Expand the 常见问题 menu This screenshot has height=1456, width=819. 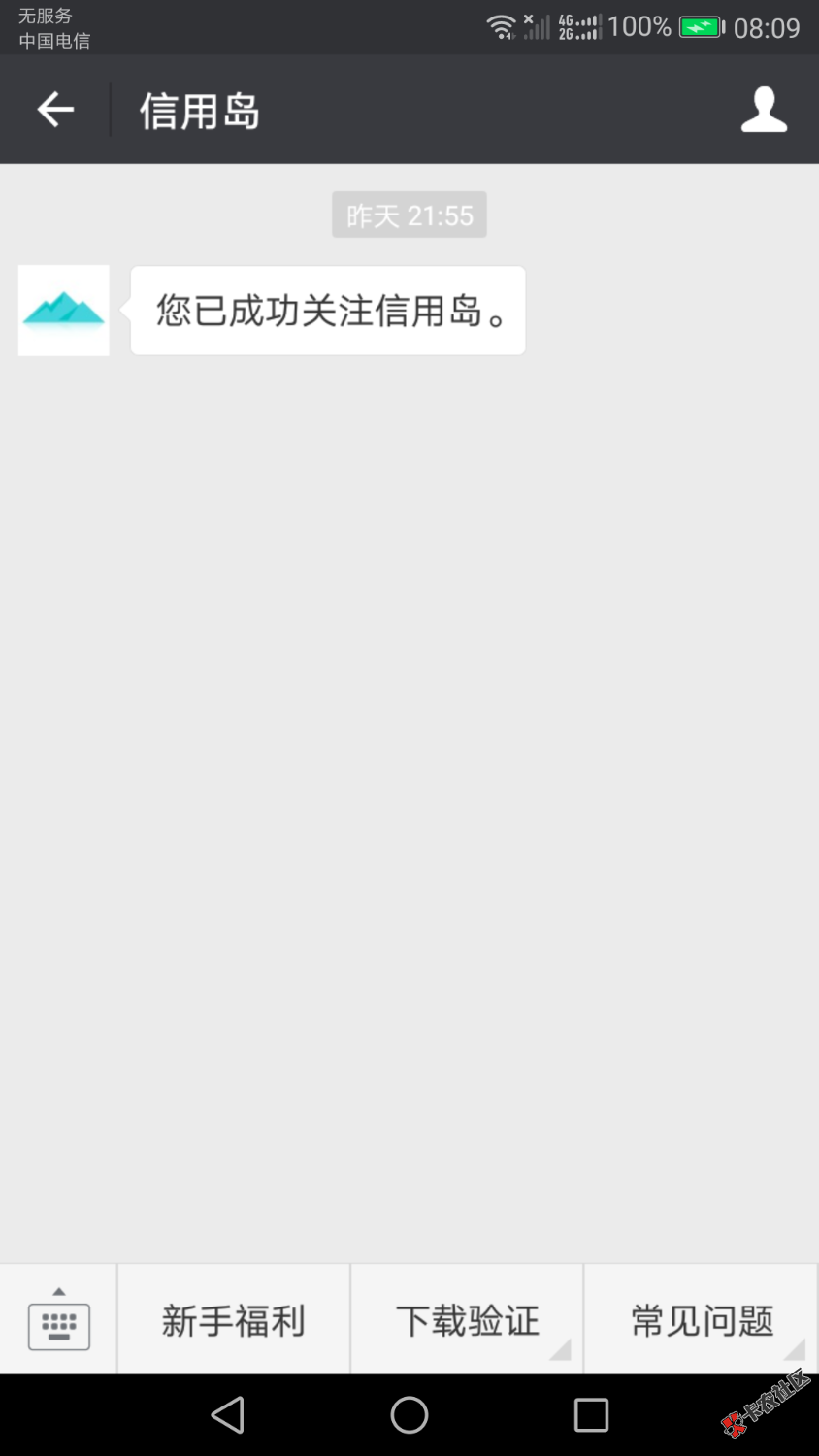click(x=702, y=1320)
